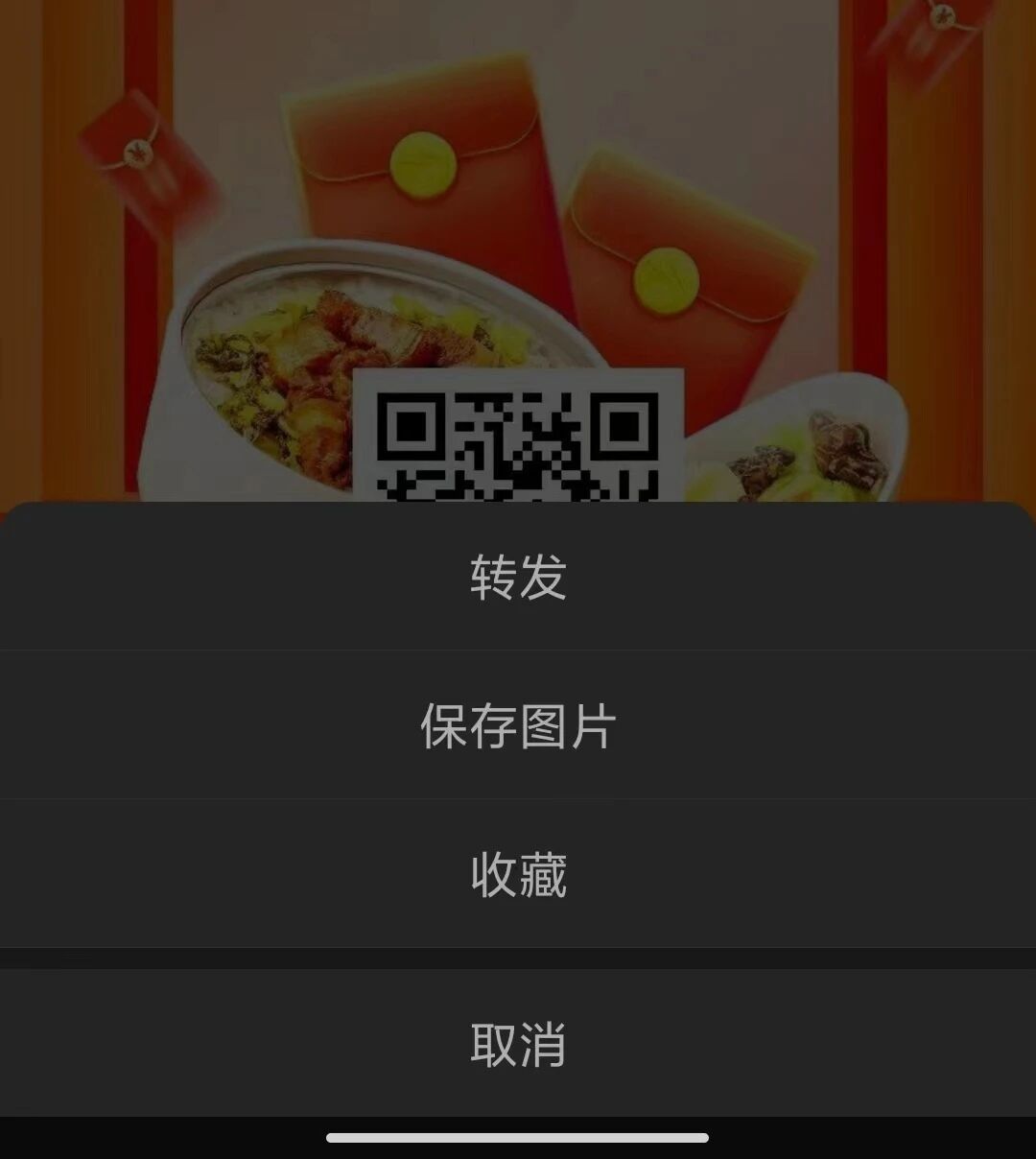Dismiss the action sheet with 取消

[518, 1043]
